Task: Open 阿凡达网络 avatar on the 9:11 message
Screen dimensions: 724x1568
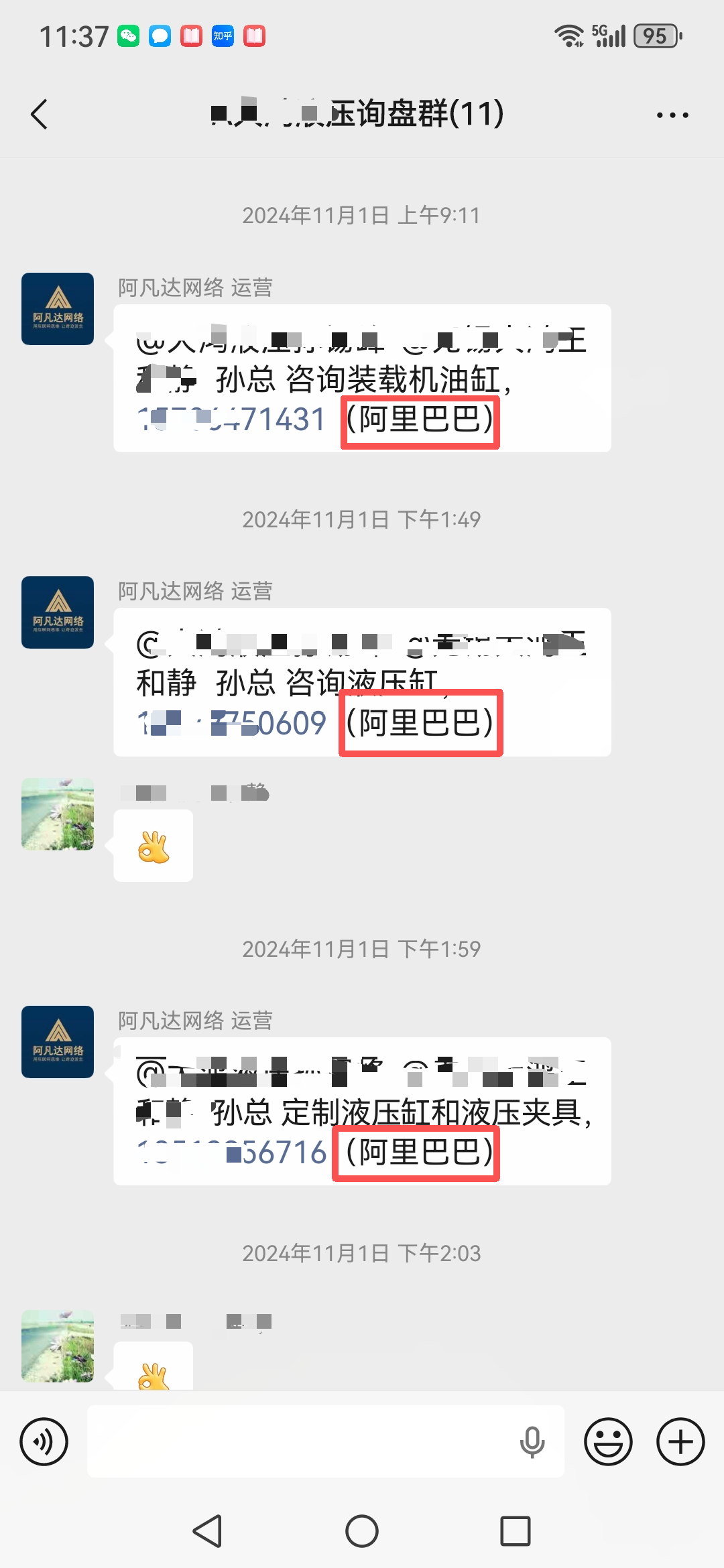Action: point(58,309)
